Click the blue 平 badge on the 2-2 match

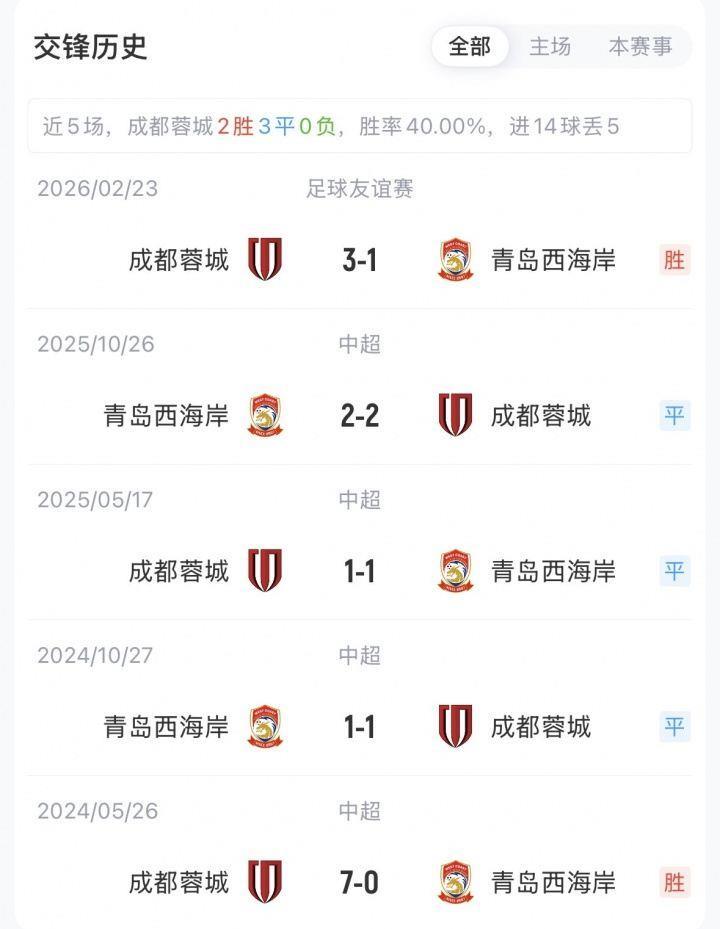(x=673, y=414)
